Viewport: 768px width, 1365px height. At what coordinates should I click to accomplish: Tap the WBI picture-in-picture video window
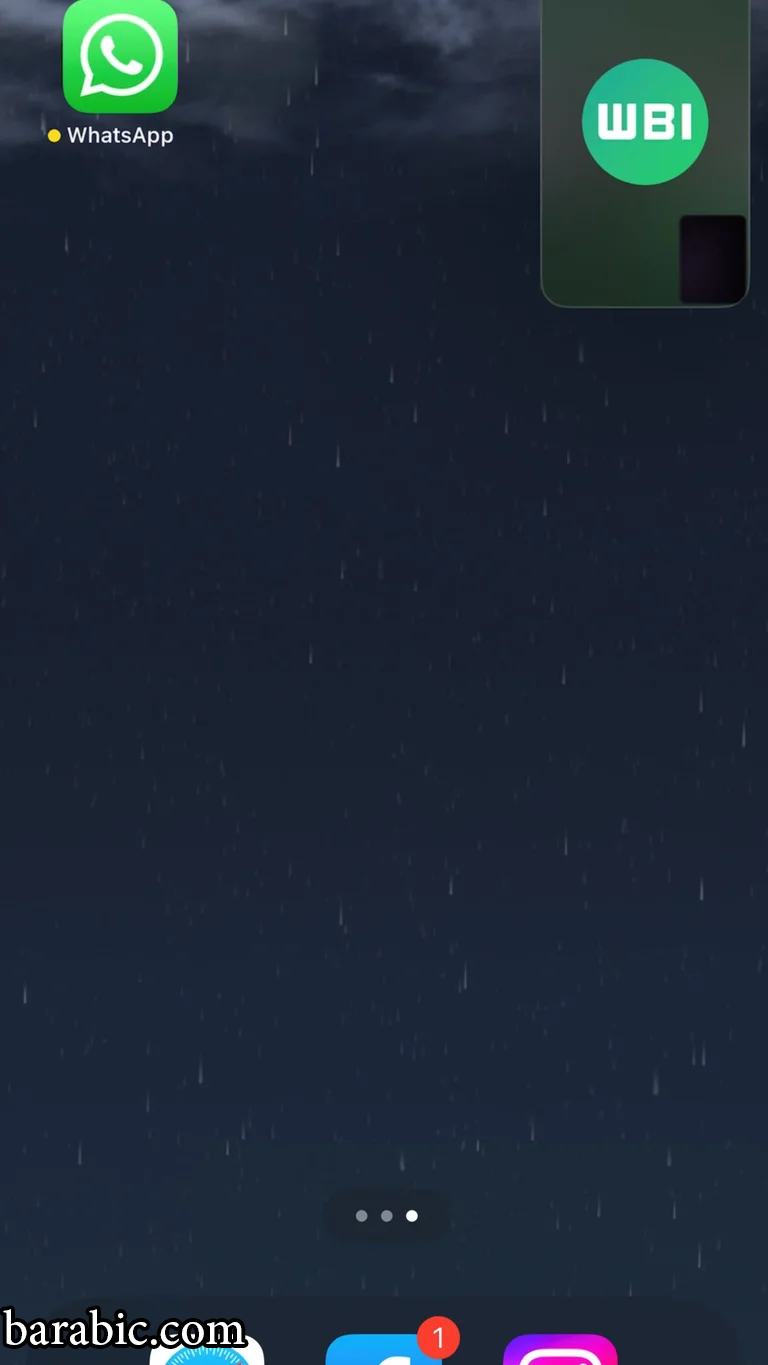(645, 152)
